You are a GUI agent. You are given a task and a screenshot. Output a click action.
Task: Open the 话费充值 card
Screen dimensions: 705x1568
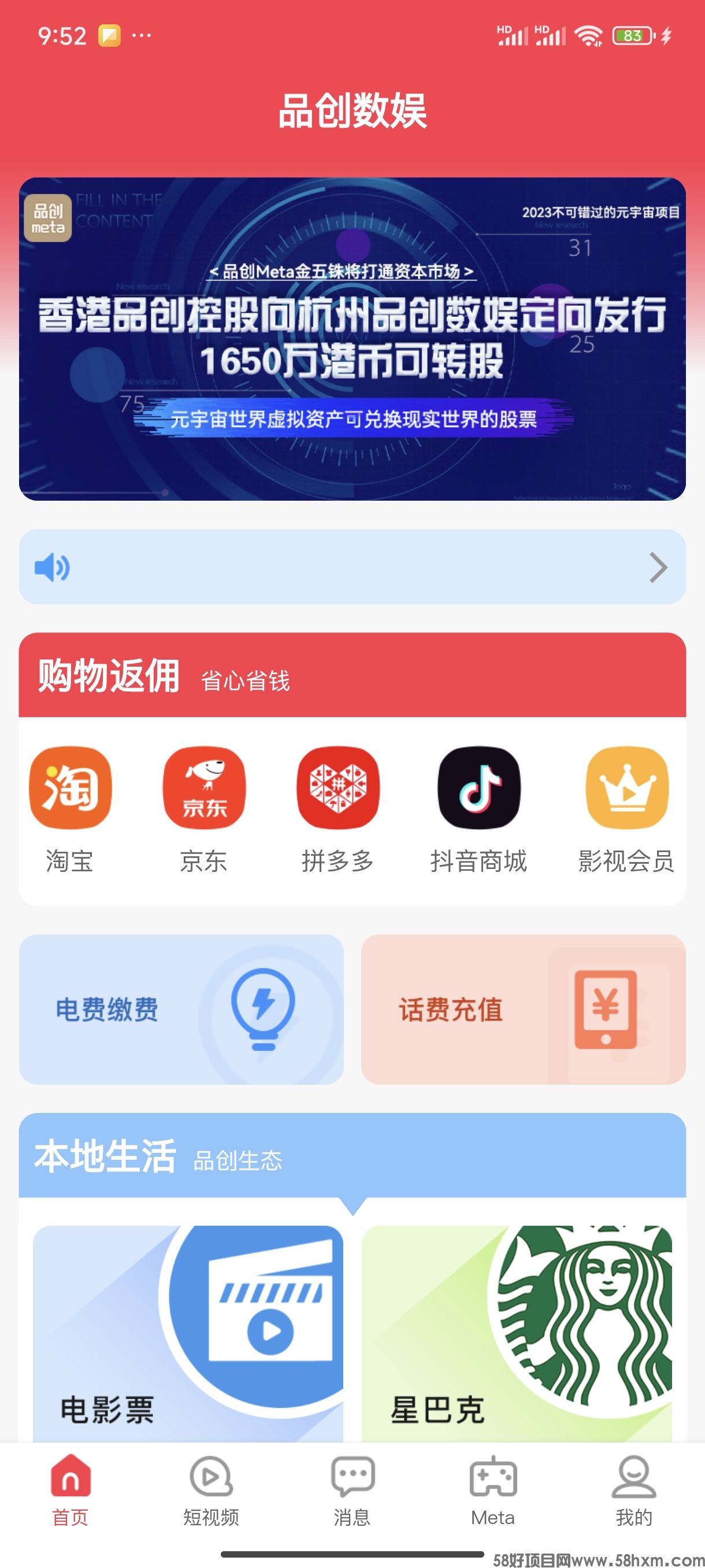(523, 1008)
